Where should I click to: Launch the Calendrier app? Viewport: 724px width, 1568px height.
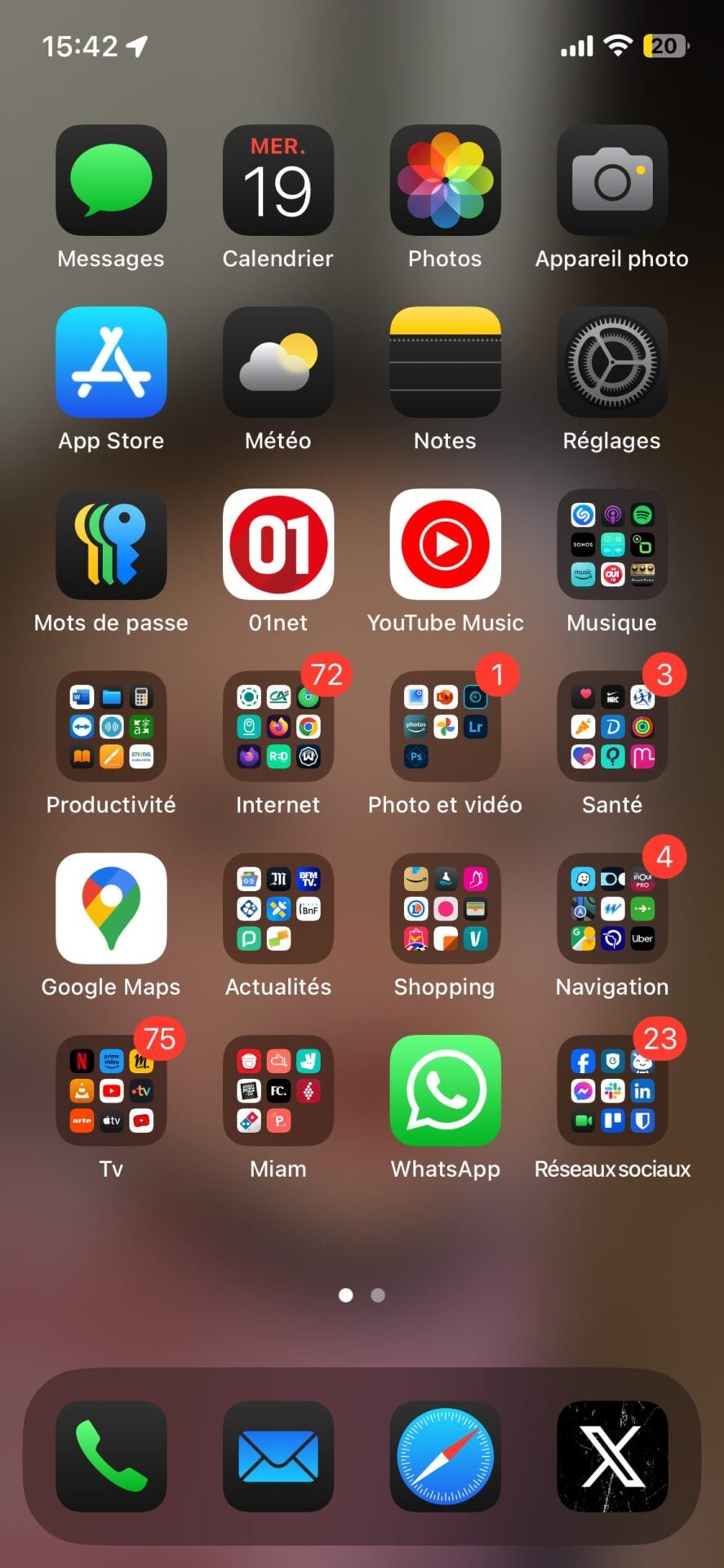[278, 180]
